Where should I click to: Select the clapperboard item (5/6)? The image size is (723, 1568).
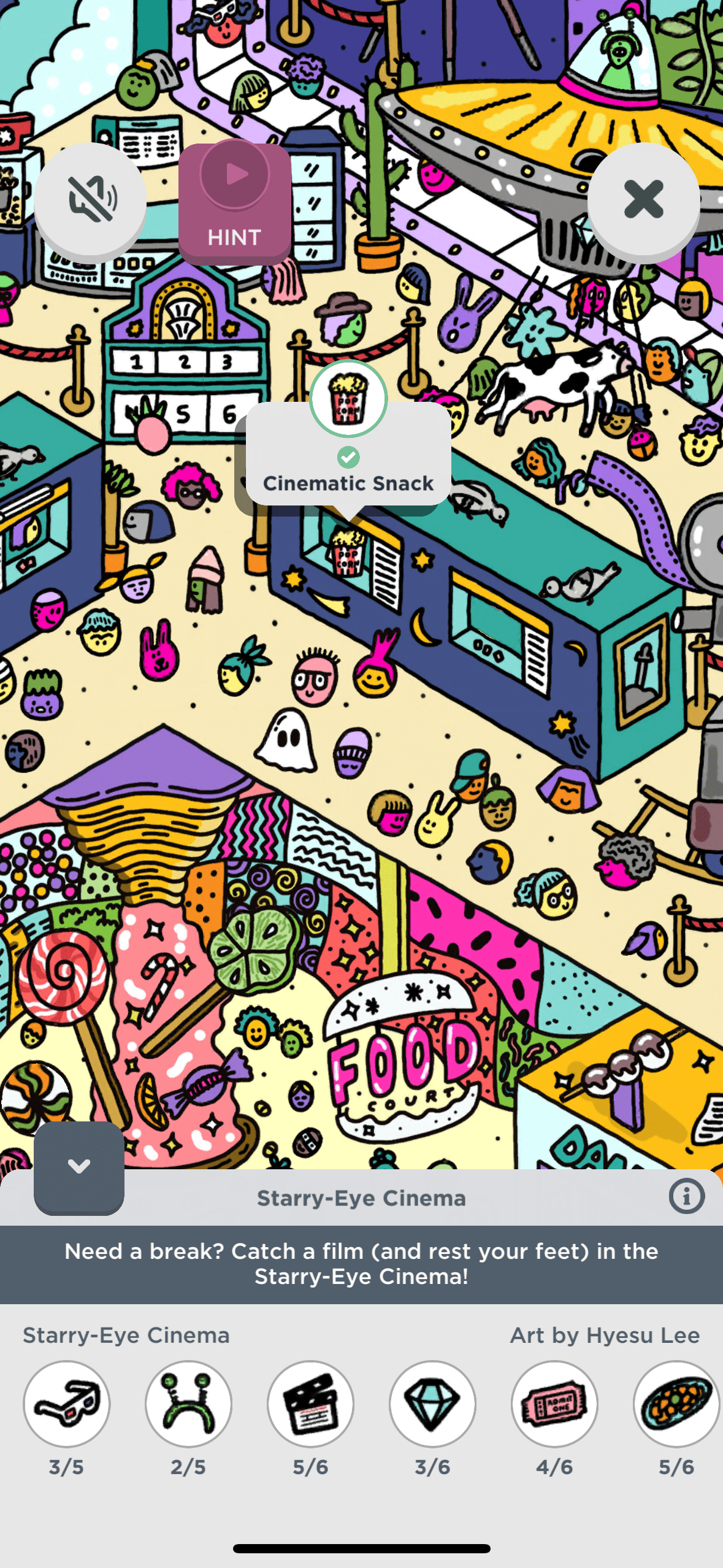(x=310, y=1404)
